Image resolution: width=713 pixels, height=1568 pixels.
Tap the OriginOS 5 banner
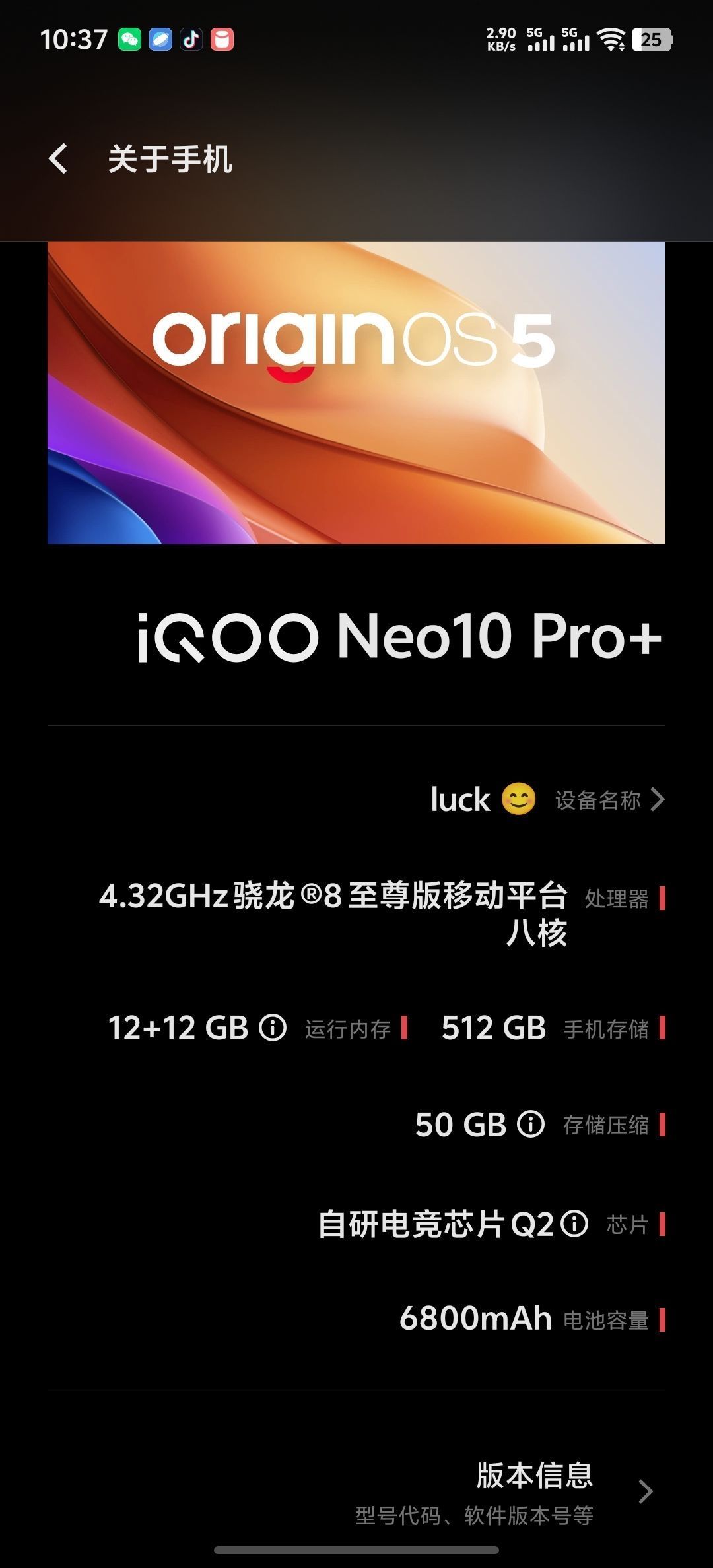(x=356, y=393)
